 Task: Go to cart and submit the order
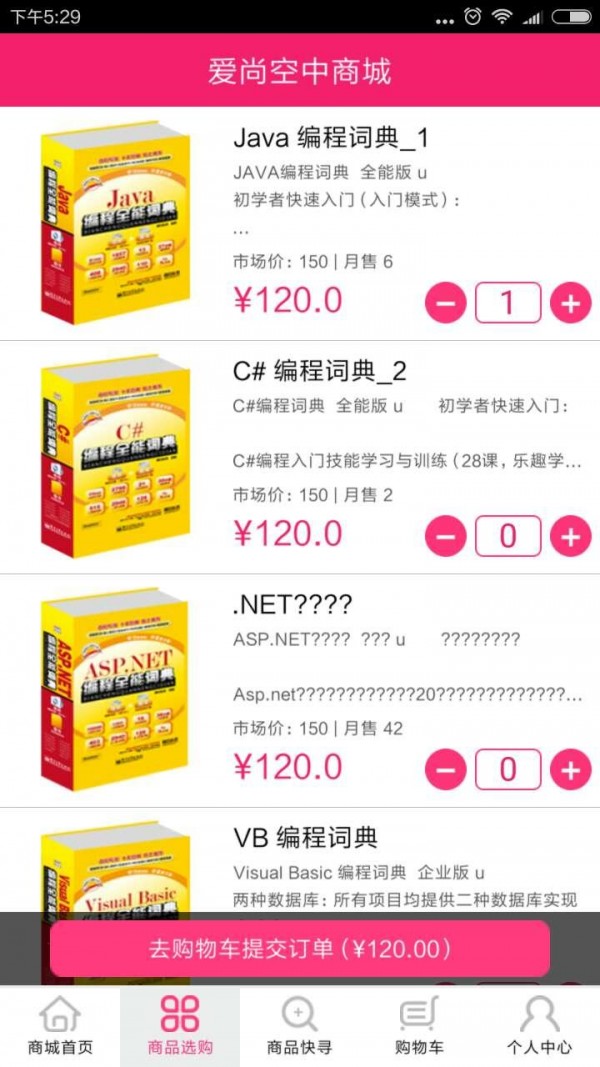click(300, 948)
